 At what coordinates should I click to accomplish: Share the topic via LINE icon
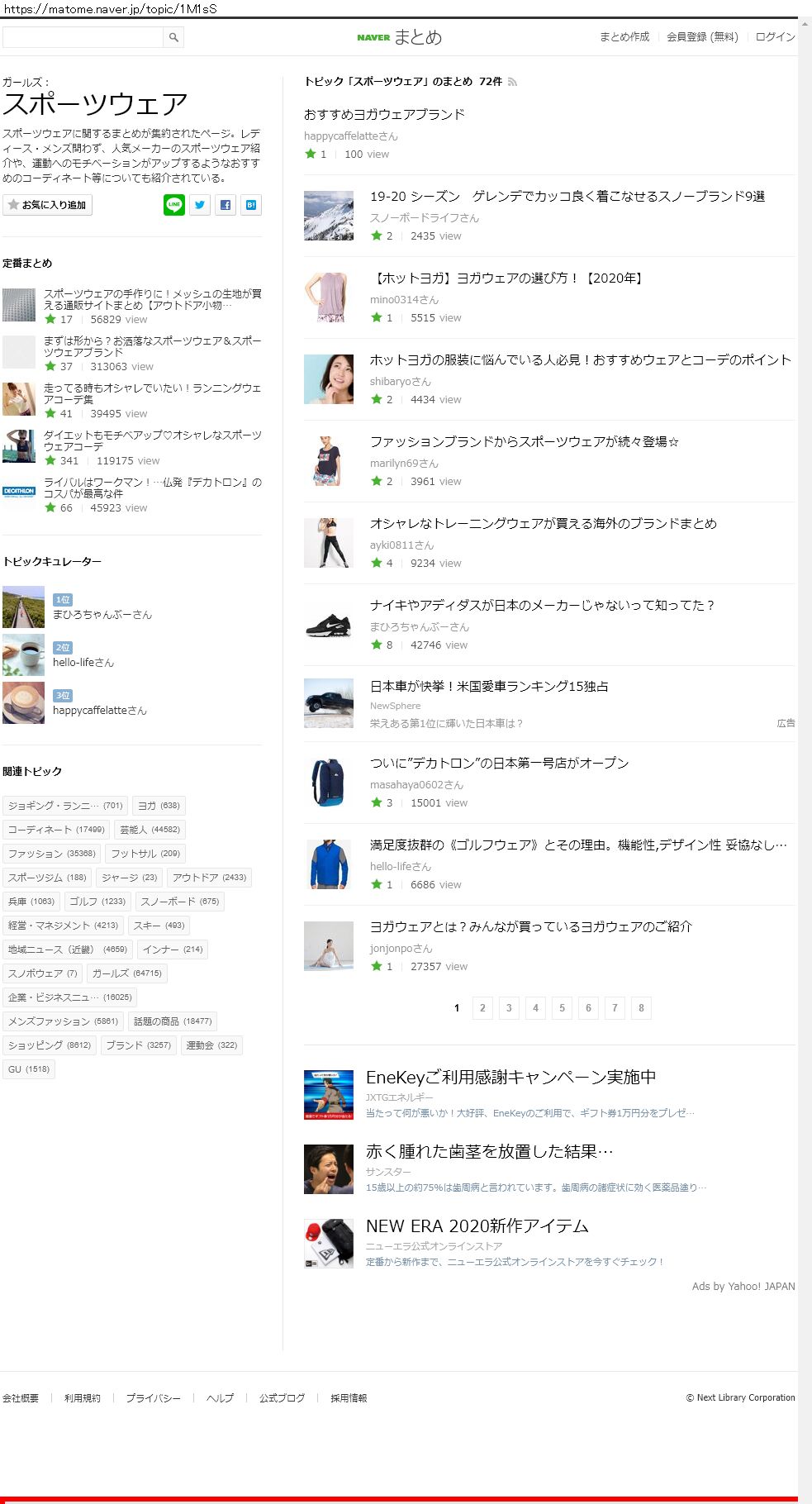(174, 205)
